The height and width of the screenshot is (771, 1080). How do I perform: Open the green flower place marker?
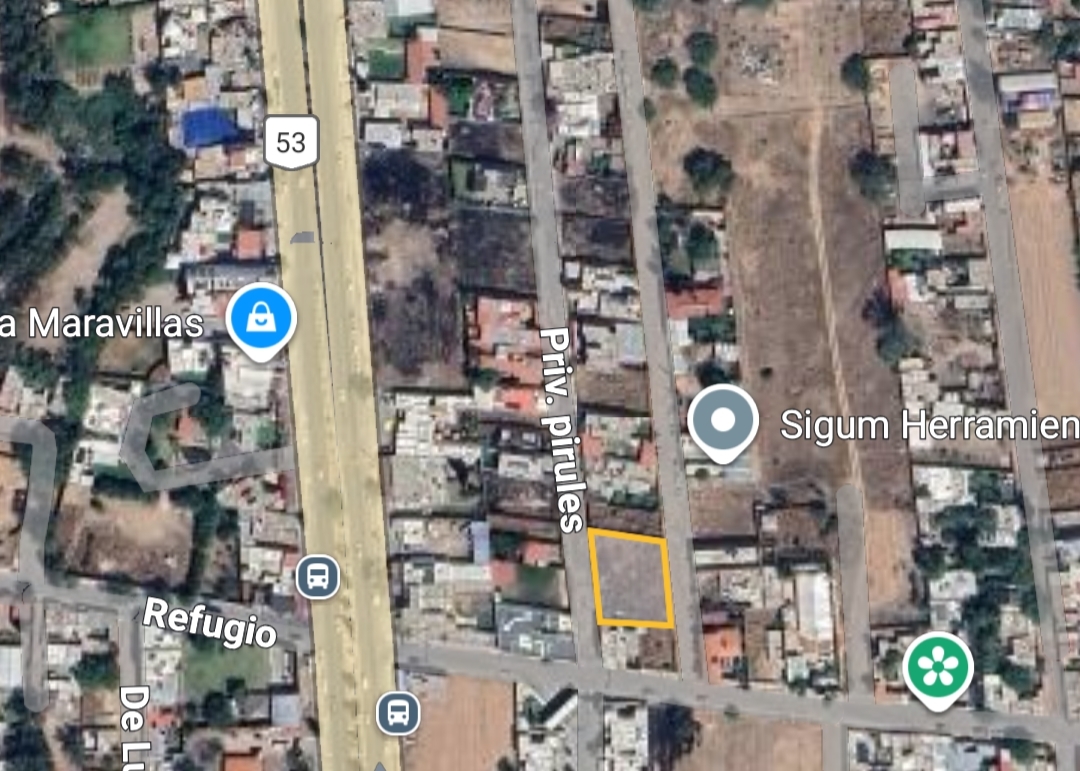[938, 667]
